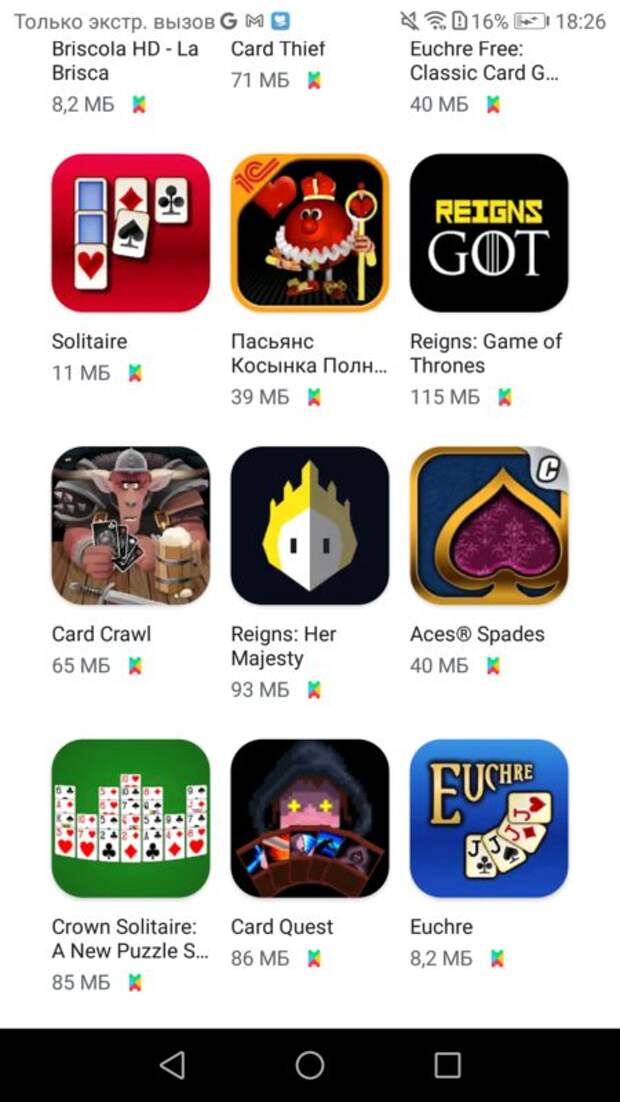Screen dimensions: 620x1102
Task: Open the Solitaire app tile
Action: tap(131, 233)
